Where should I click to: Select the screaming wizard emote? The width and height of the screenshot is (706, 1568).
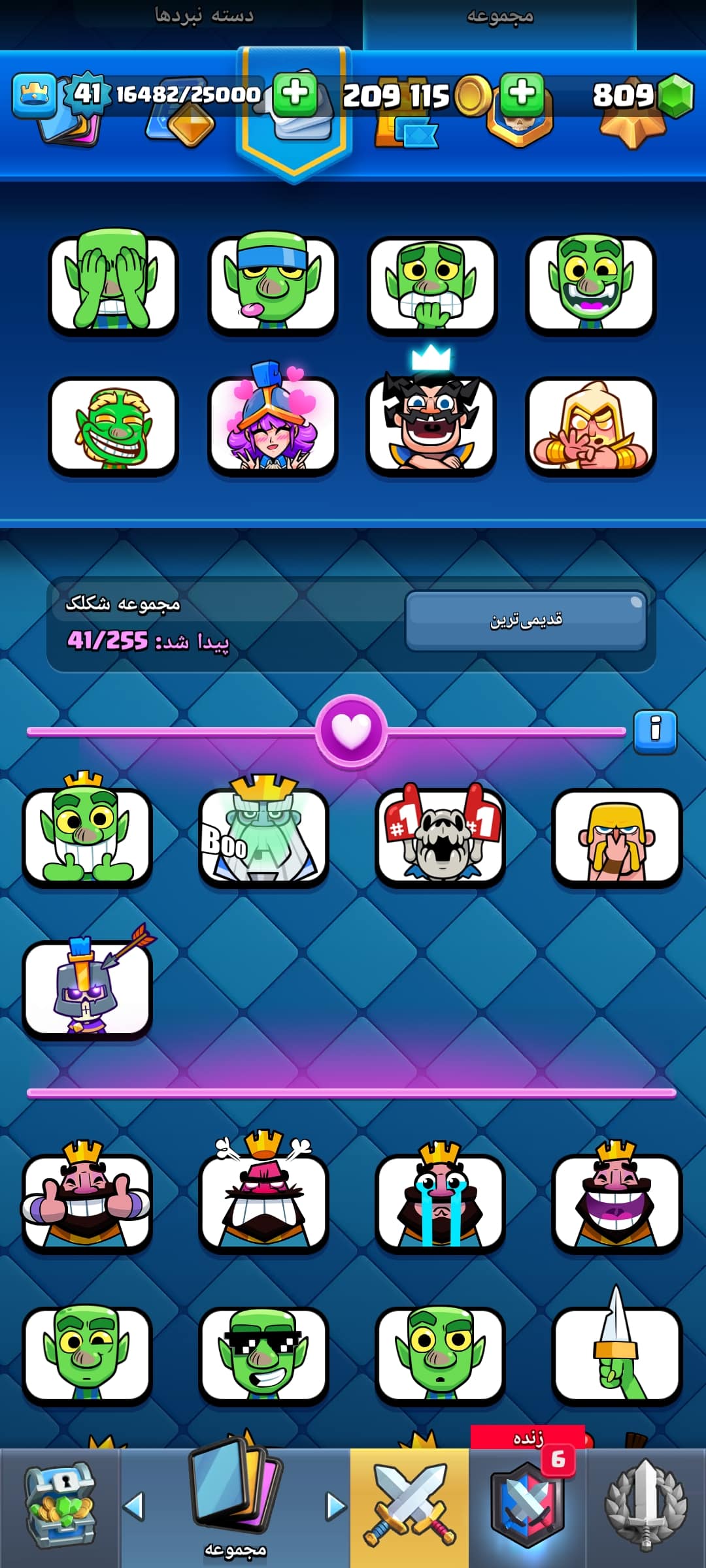(x=431, y=425)
